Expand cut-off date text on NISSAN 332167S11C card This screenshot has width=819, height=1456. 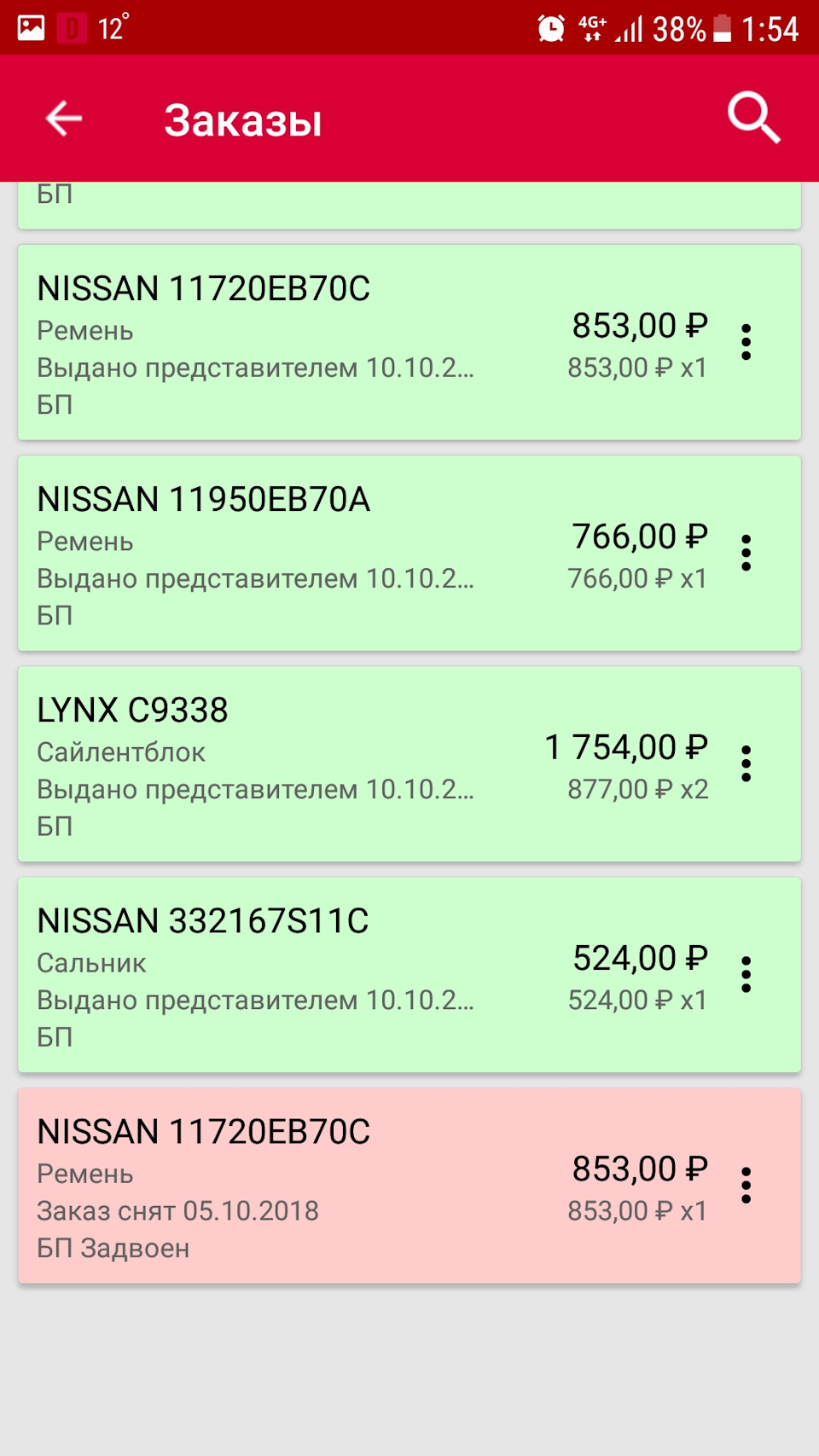click(256, 1001)
